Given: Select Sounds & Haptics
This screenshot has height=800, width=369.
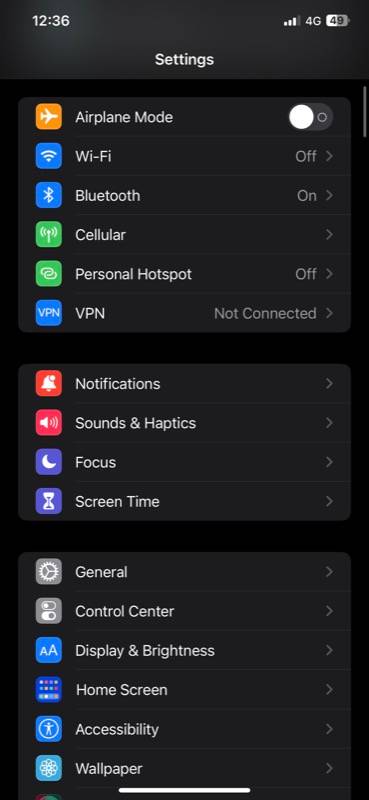Looking at the screenshot, I should [184, 423].
